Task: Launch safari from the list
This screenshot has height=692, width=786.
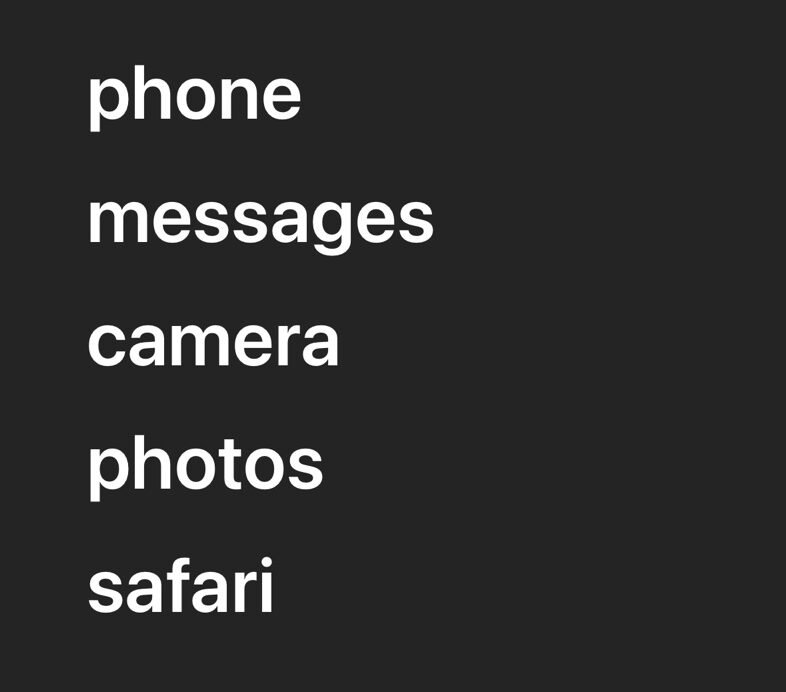Action: pos(180,585)
